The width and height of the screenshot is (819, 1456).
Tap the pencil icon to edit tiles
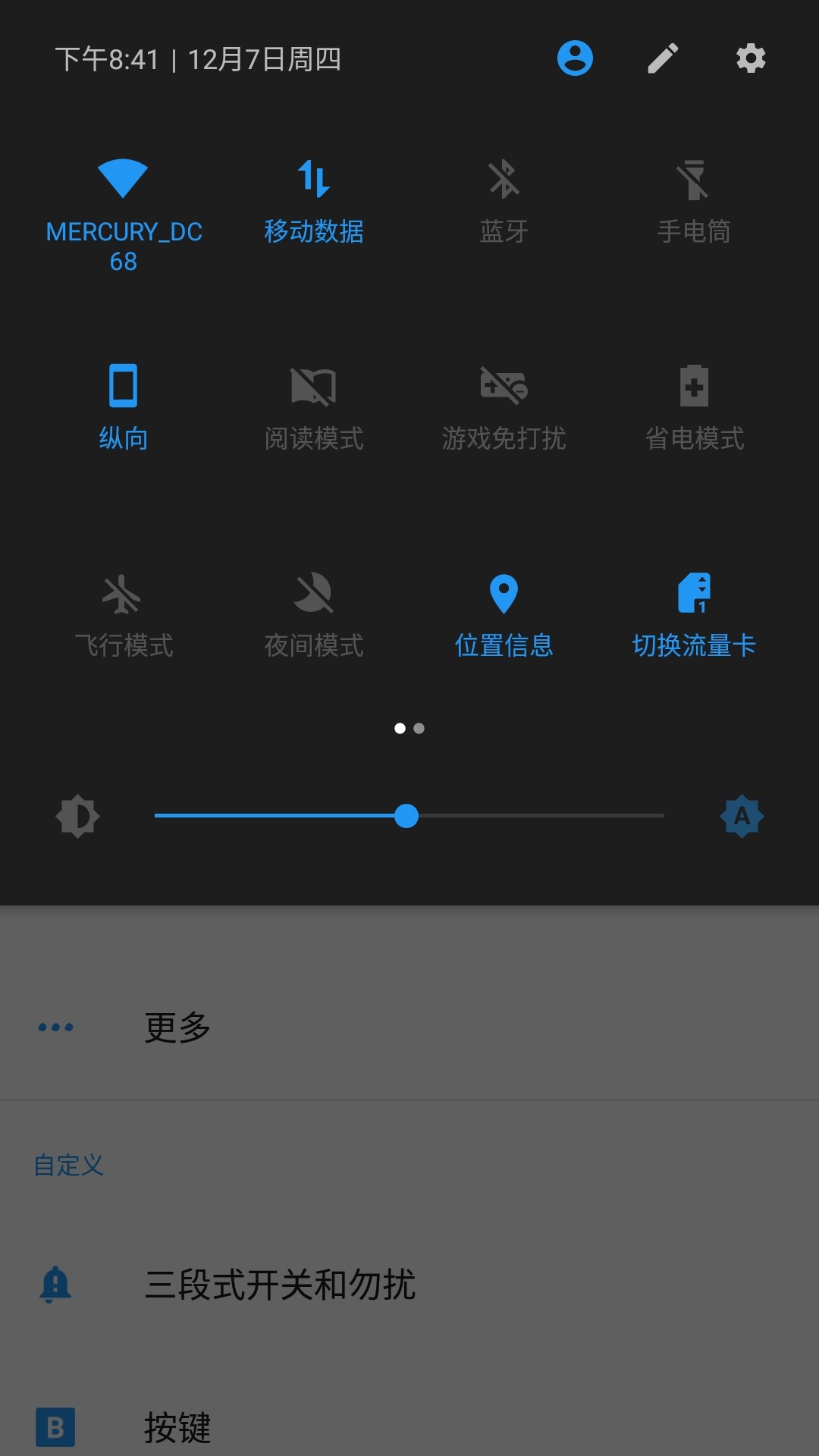(x=663, y=58)
